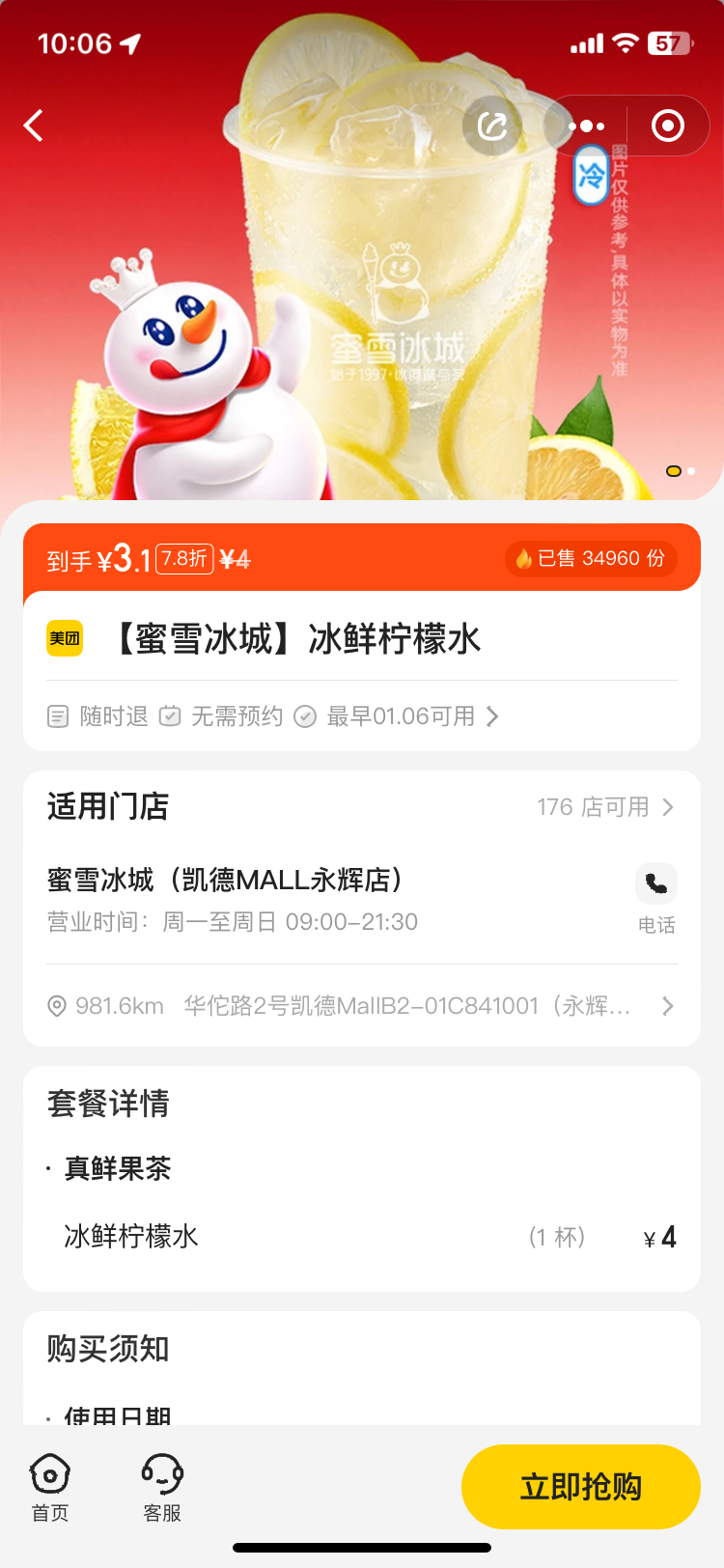This screenshot has width=724, height=1568.
Task: Return to the 首页 home page
Action: tap(50, 1487)
